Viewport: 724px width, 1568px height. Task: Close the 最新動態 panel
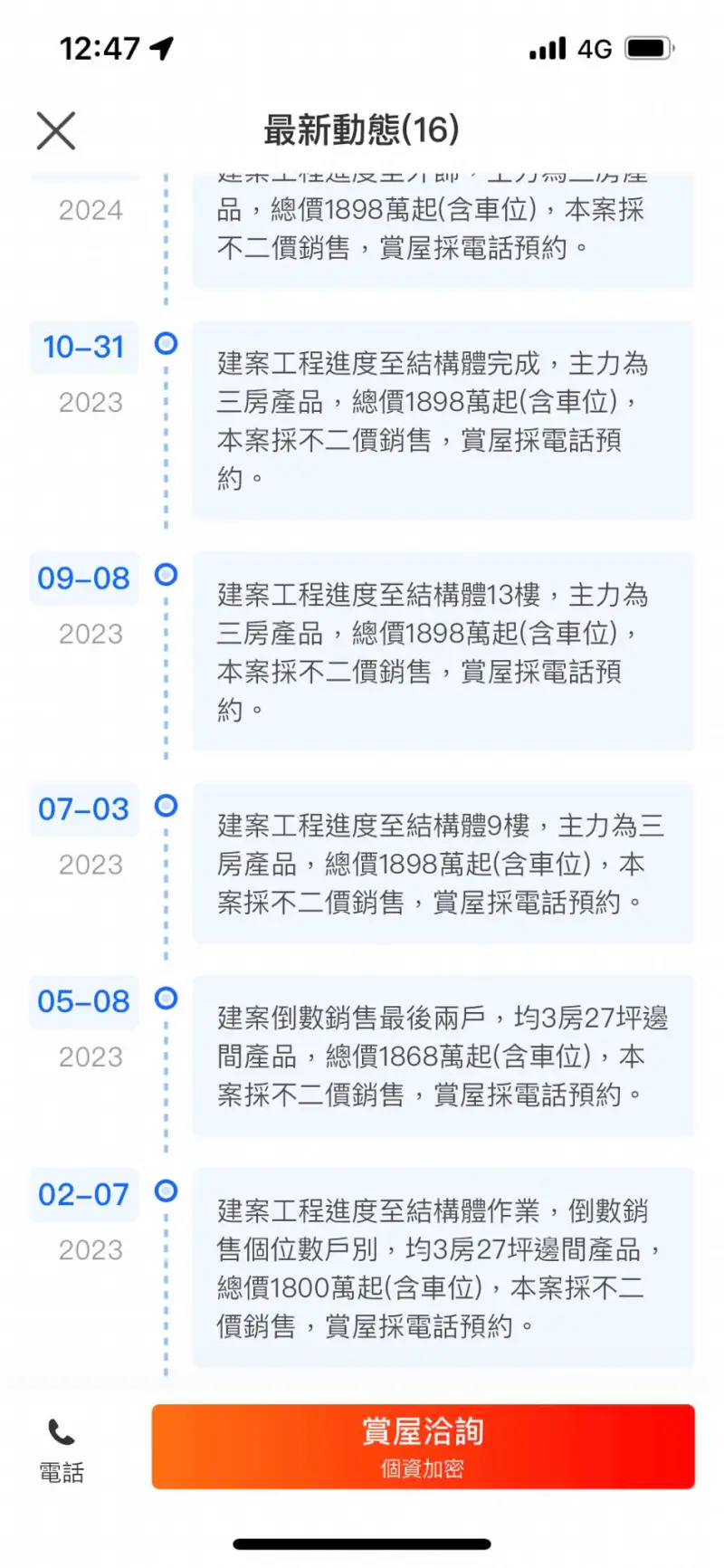pos(56,130)
